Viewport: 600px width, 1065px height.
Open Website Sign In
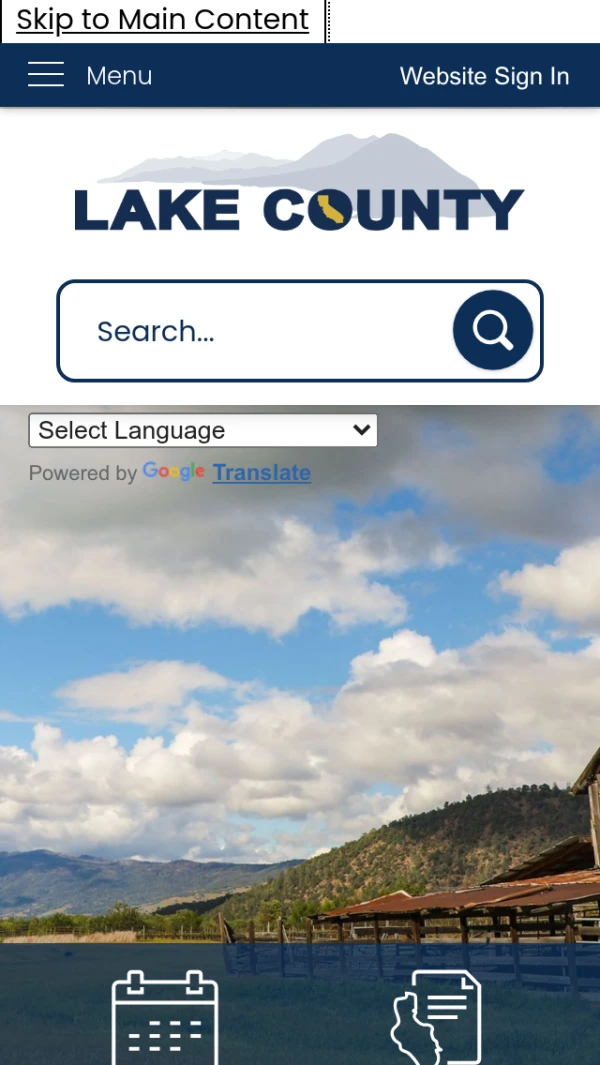click(484, 76)
